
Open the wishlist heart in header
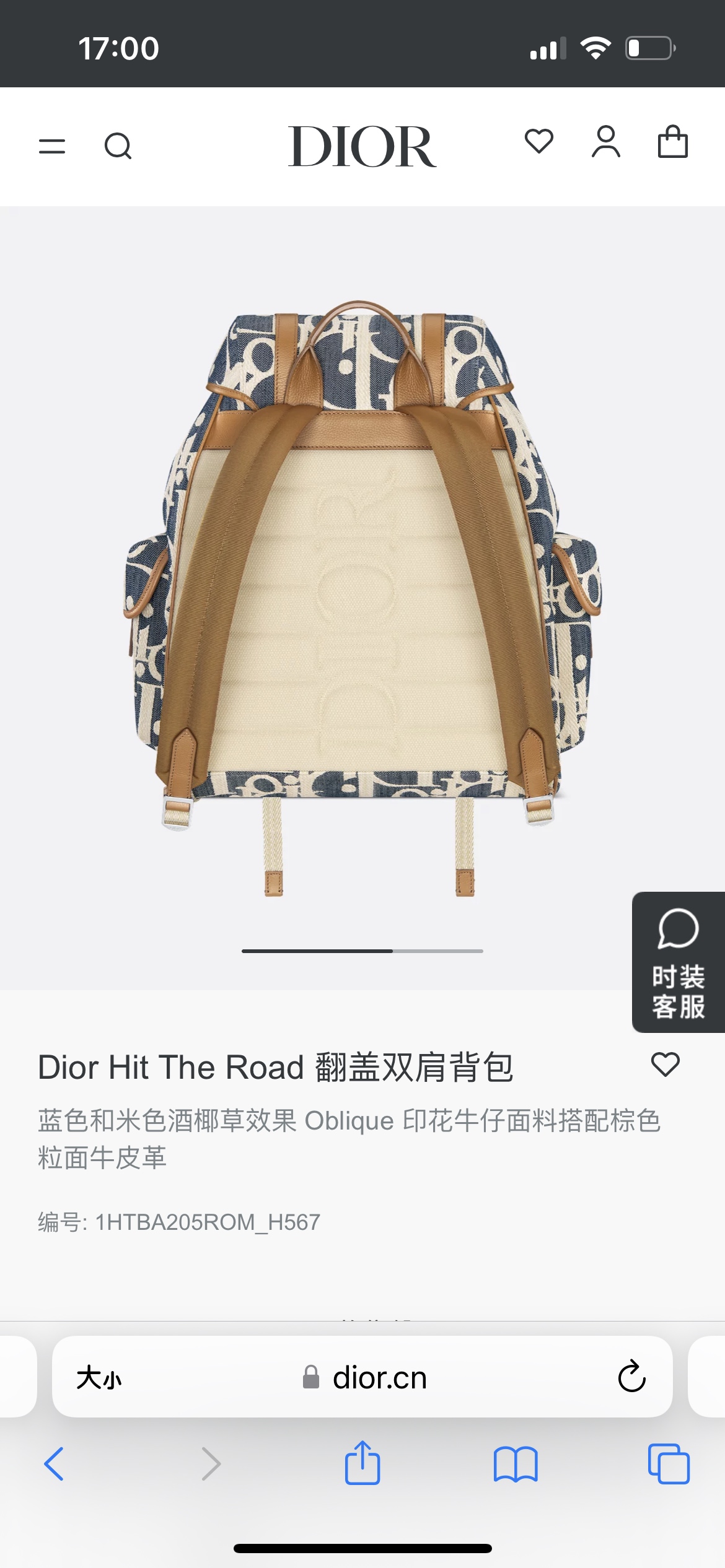click(x=538, y=141)
